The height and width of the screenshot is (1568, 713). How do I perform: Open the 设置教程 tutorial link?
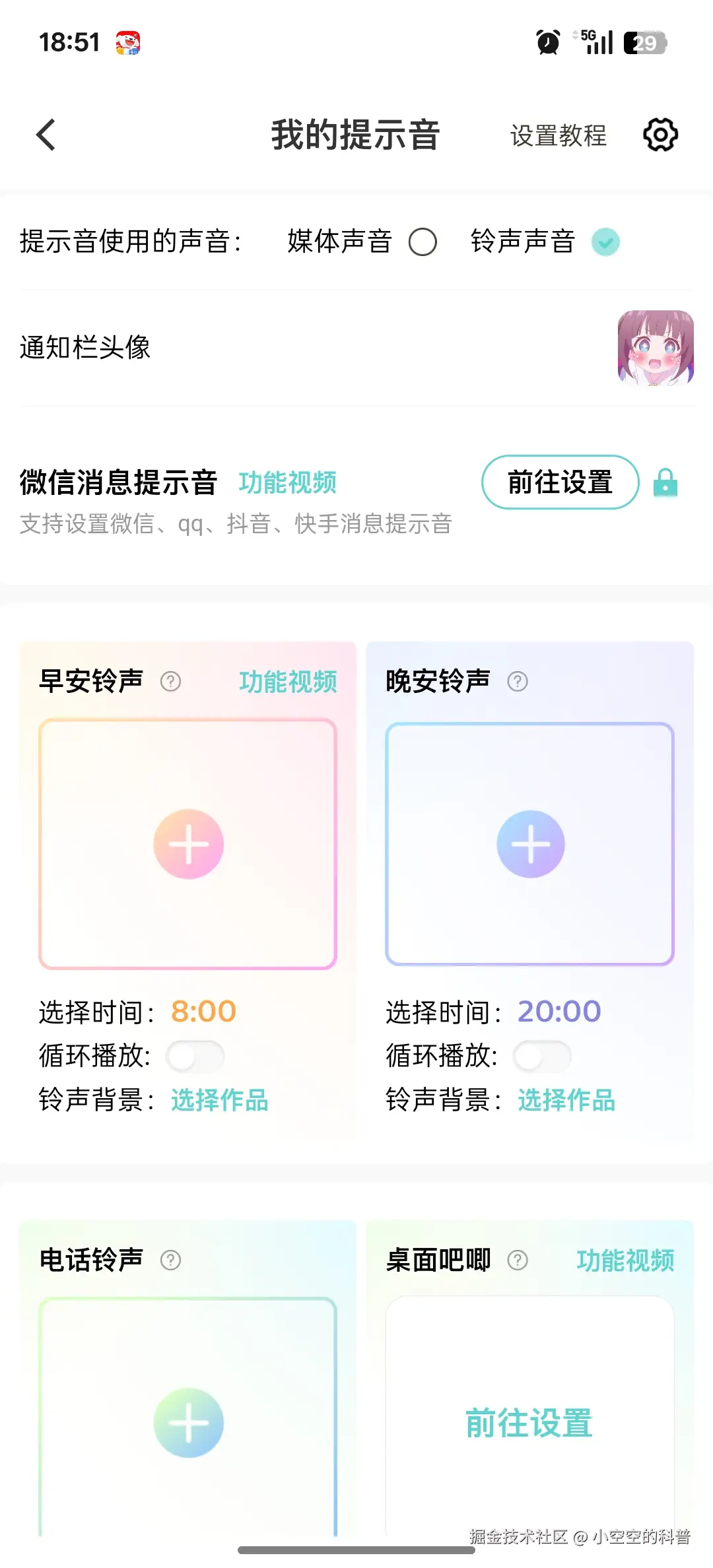tap(558, 136)
